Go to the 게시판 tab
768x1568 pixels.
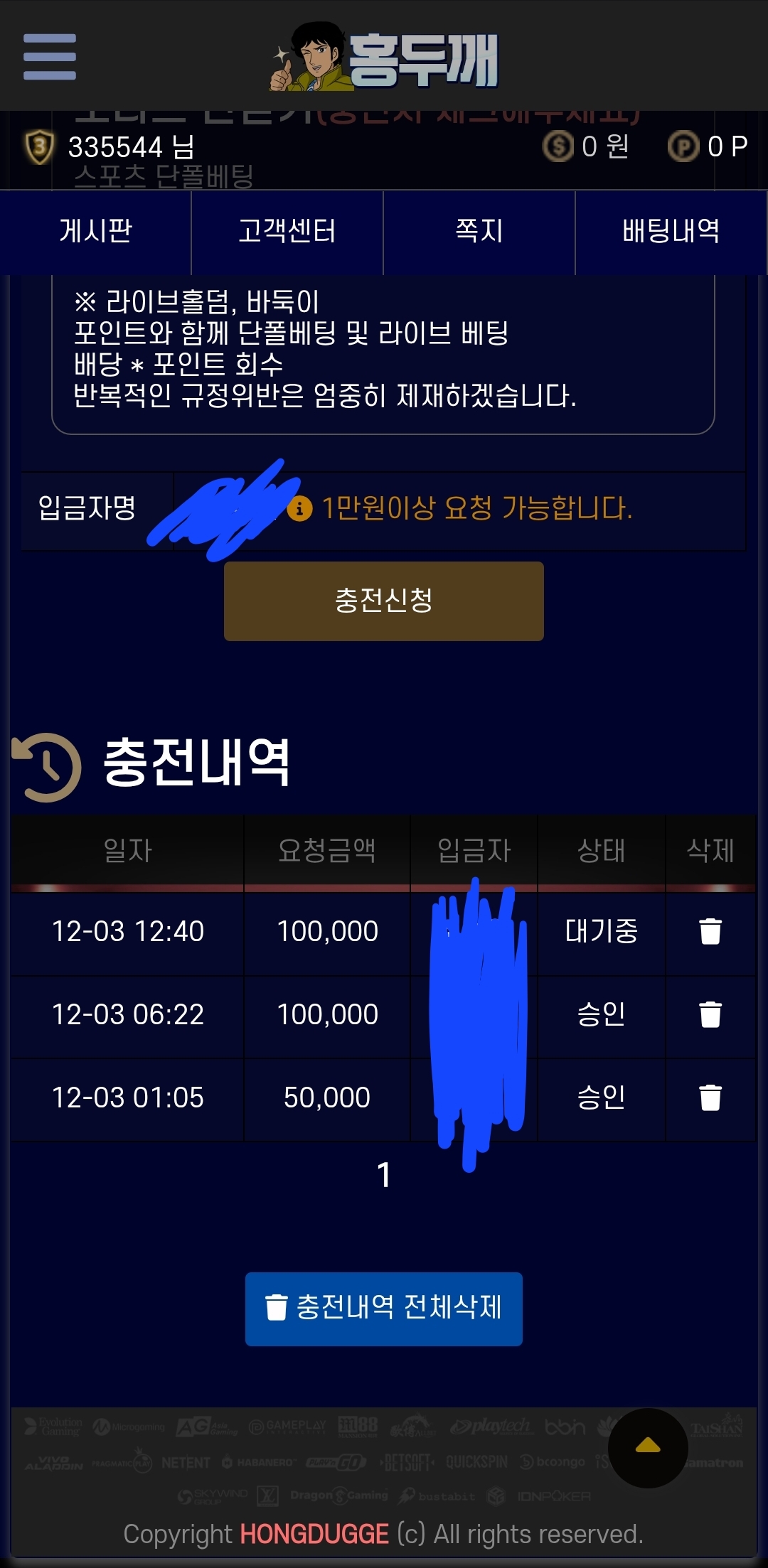pos(96,231)
